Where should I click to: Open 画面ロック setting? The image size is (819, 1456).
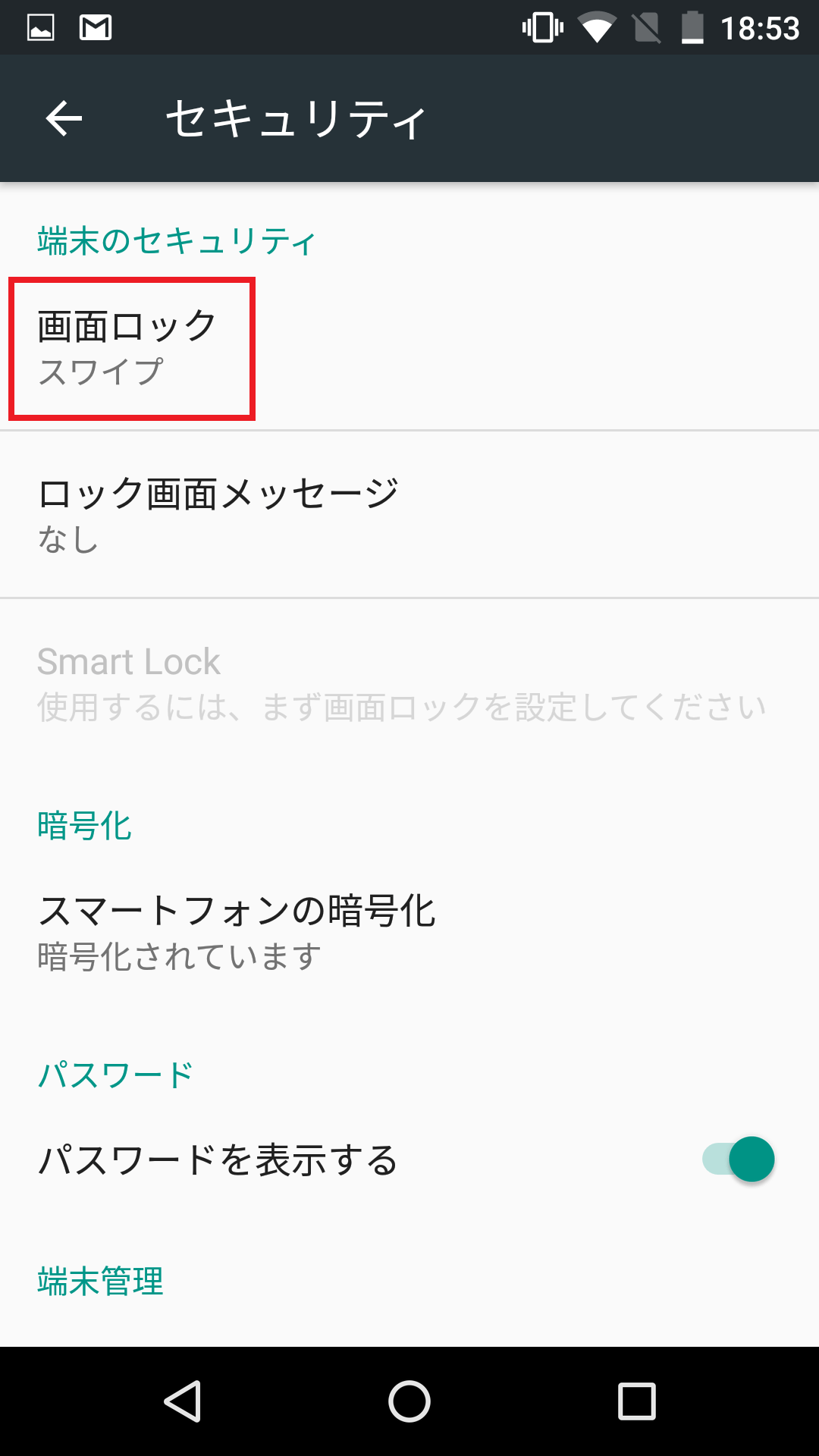point(129,348)
